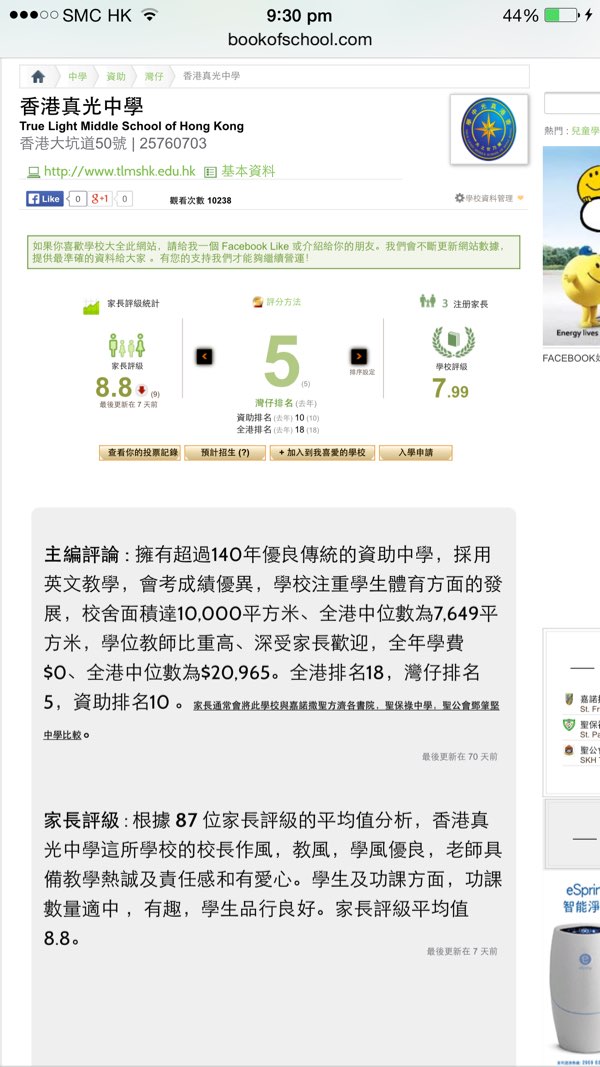Image resolution: width=600 pixels, height=1067 pixels.
Task: Tap 預計招生 (?) button
Action: (225, 453)
